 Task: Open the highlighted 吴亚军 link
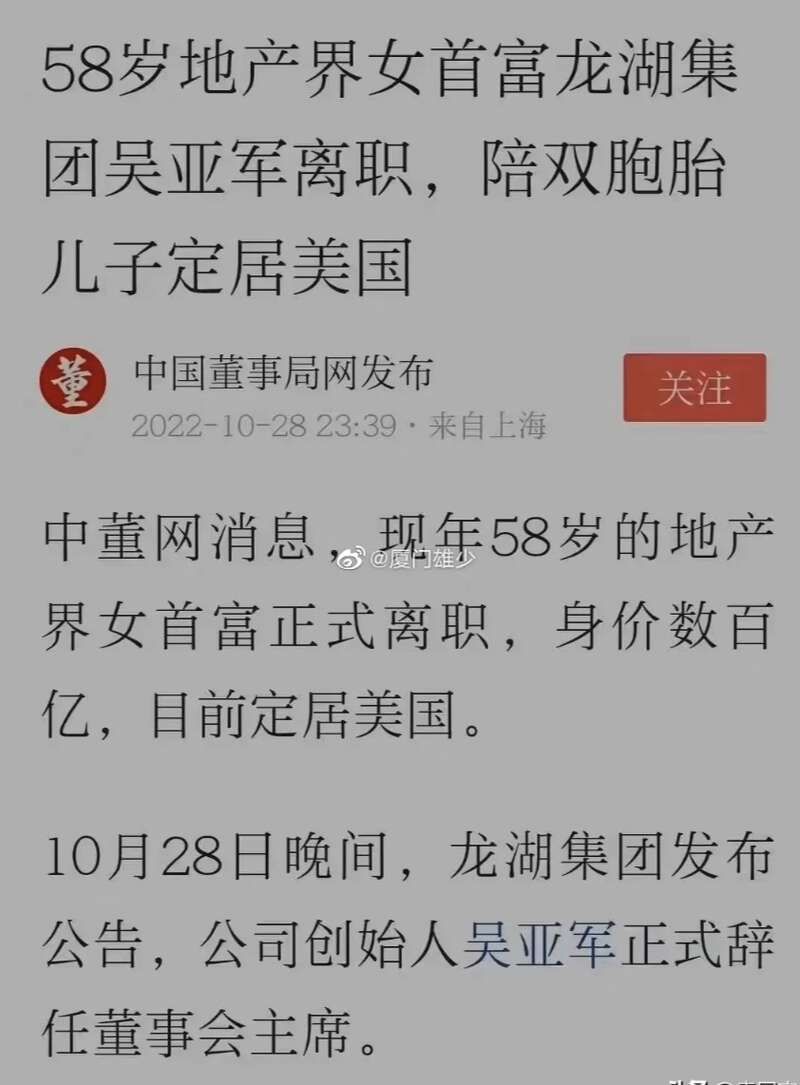(539, 945)
